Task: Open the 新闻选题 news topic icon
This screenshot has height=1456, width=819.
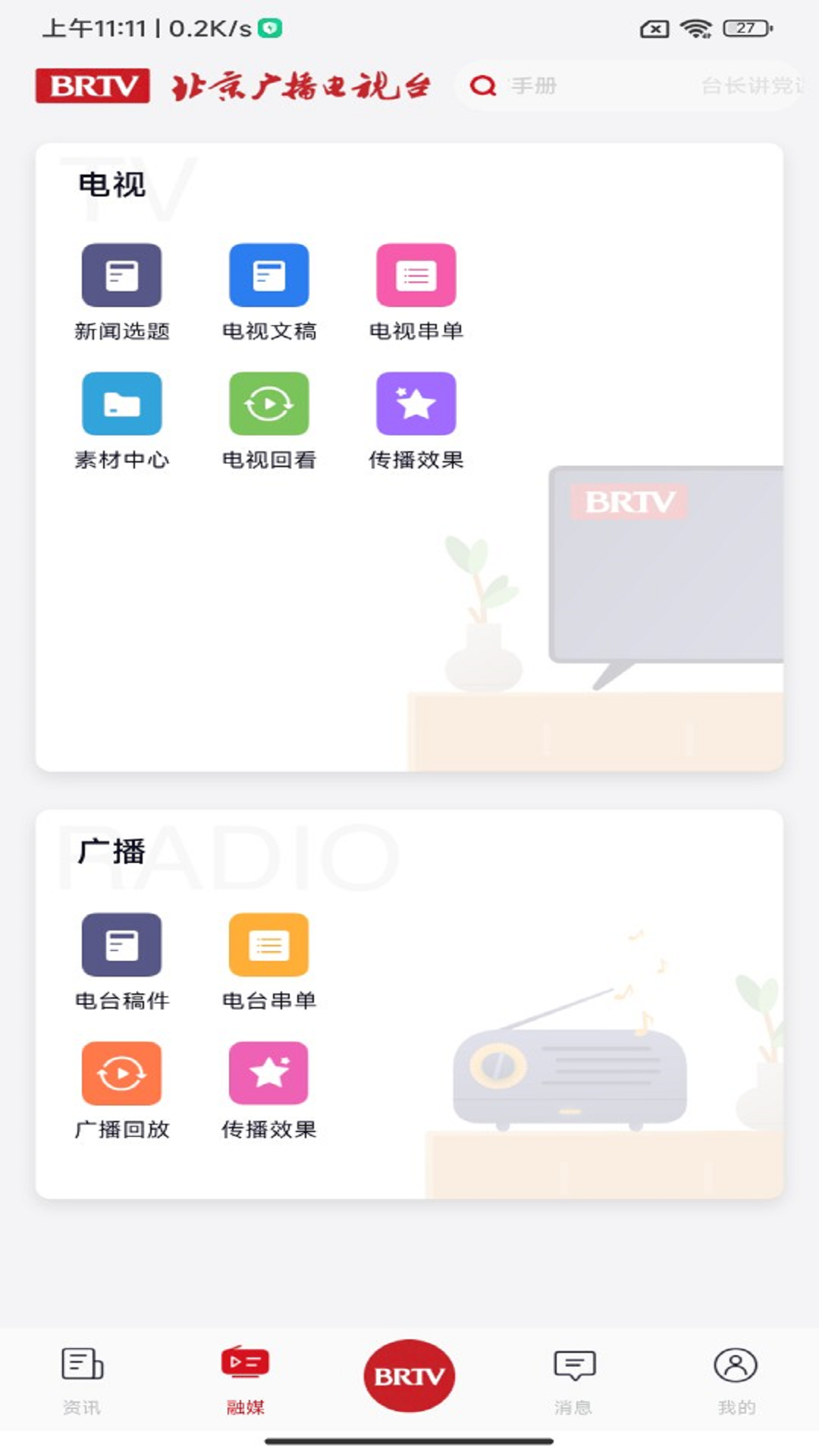Action: pos(121,276)
